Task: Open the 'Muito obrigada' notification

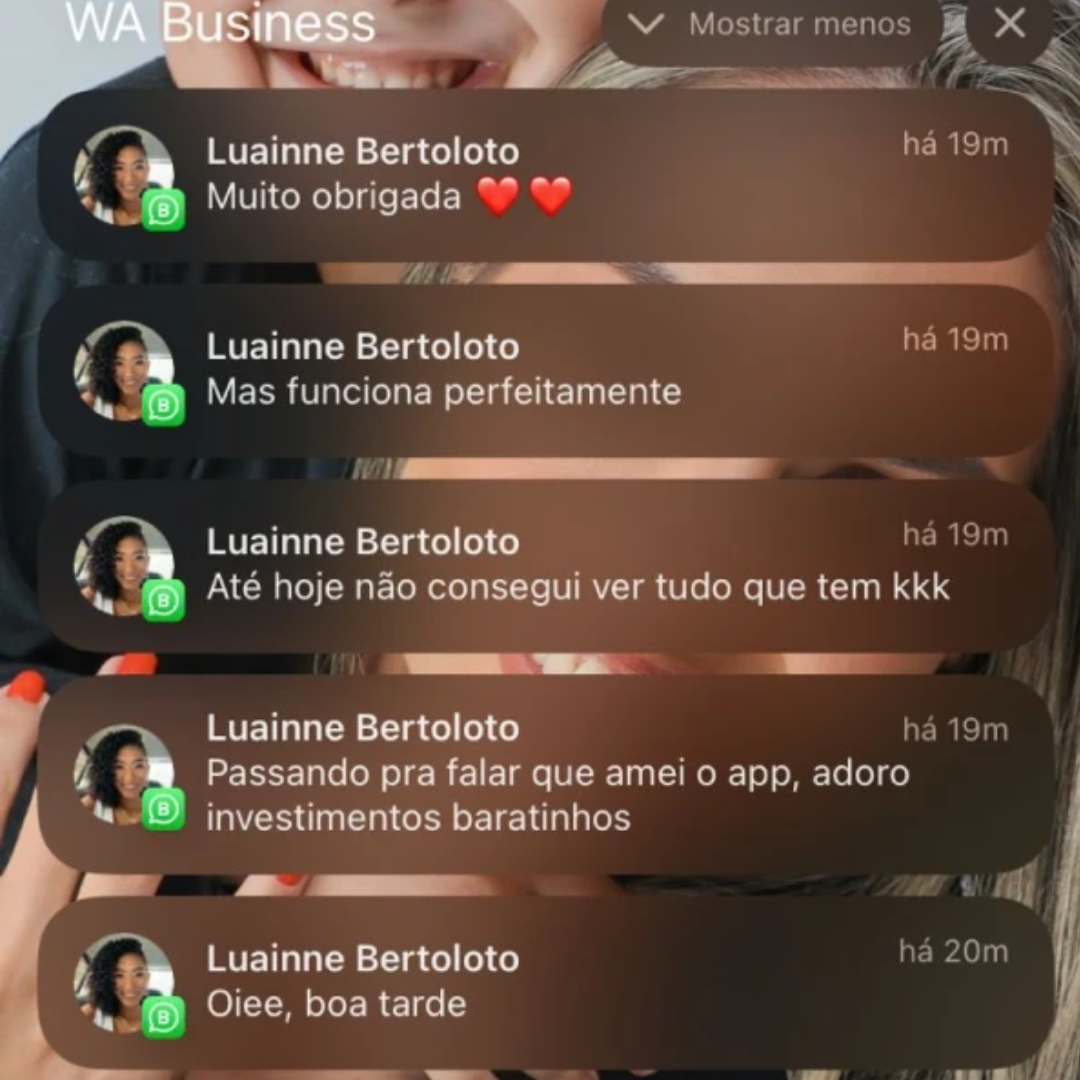Action: coord(545,176)
